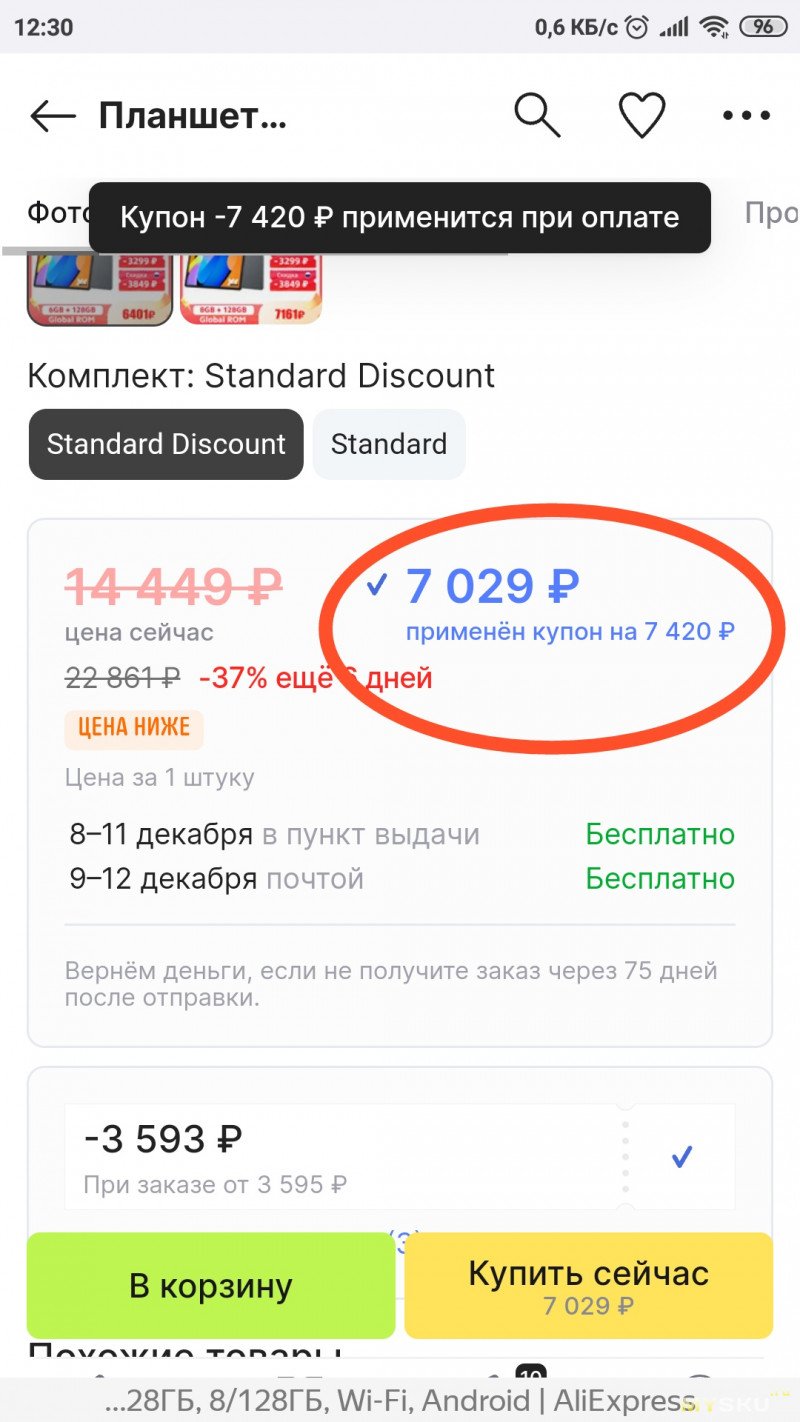This screenshot has height=1422, width=800.
Task: Open search with the magnifier icon
Action: (537, 116)
